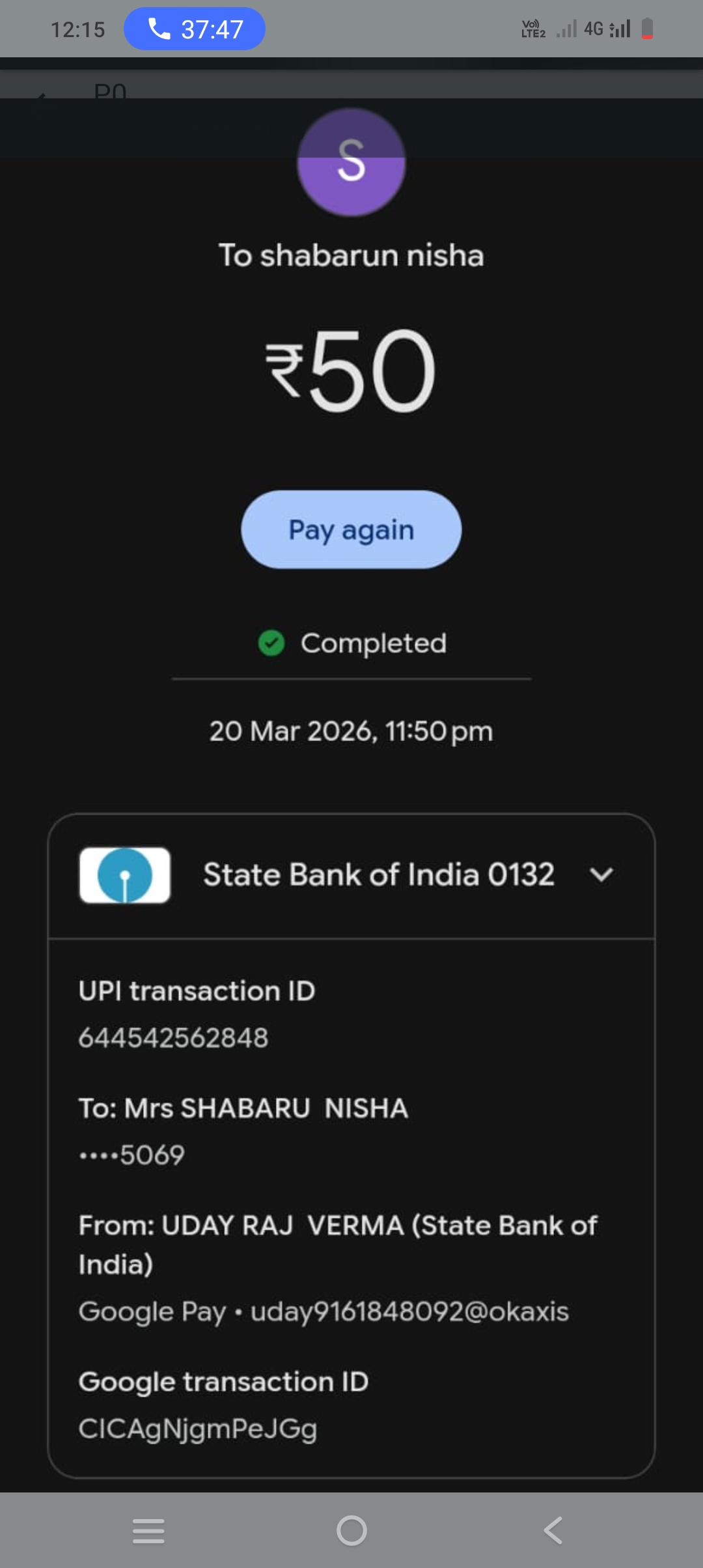
Task: Tap the Pay again button
Action: click(x=351, y=529)
